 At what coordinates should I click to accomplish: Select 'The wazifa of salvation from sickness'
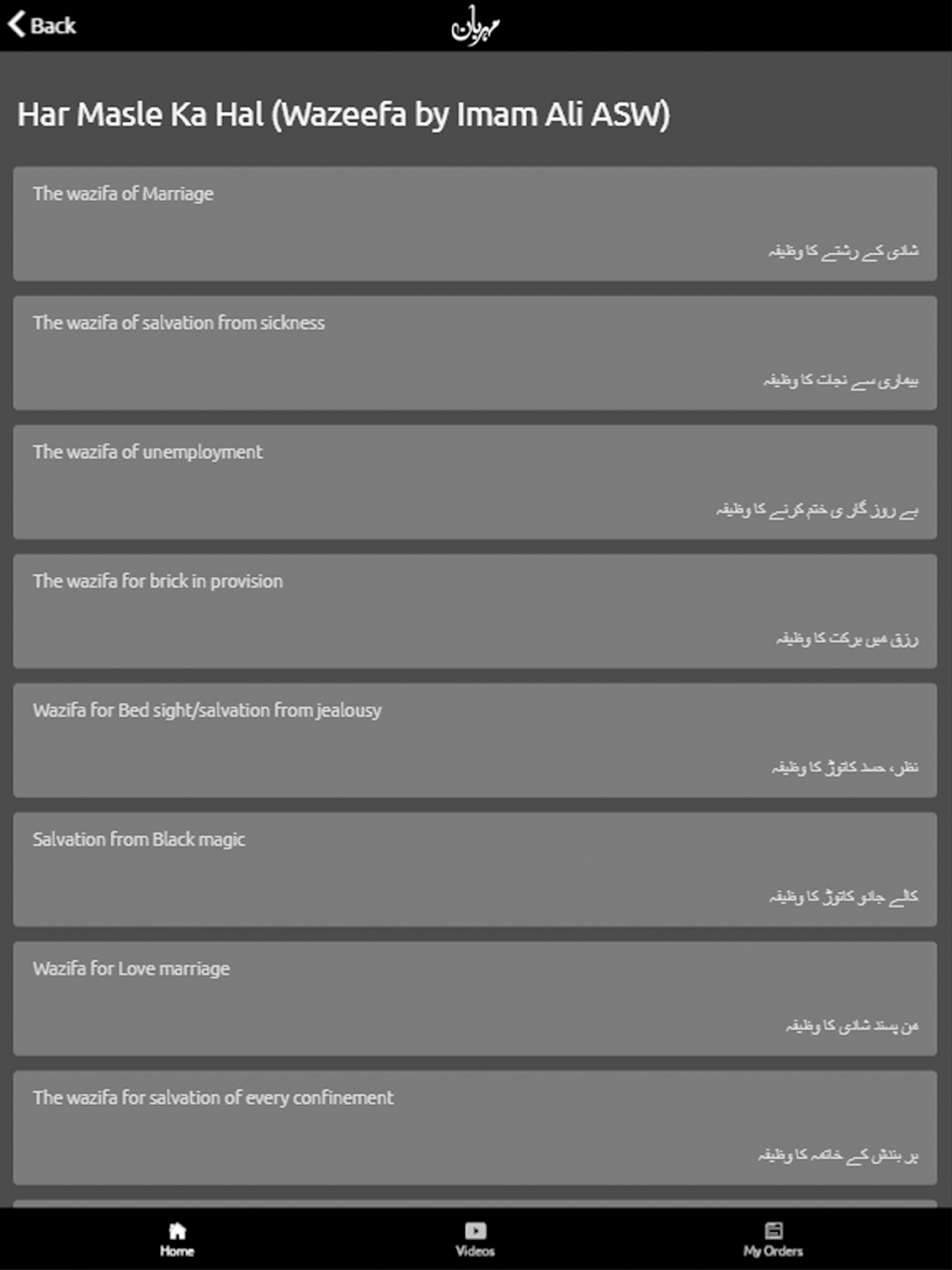point(474,353)
